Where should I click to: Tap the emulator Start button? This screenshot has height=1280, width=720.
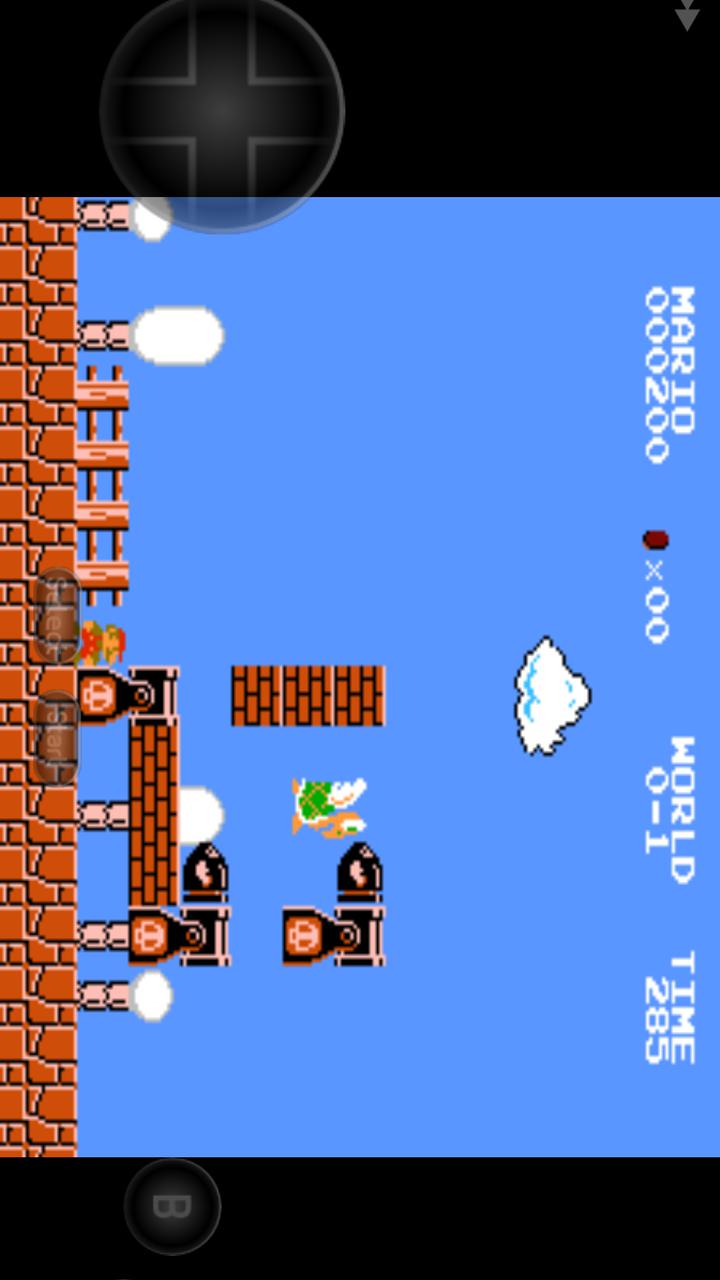pyautogui.click(x=56, y=738)
